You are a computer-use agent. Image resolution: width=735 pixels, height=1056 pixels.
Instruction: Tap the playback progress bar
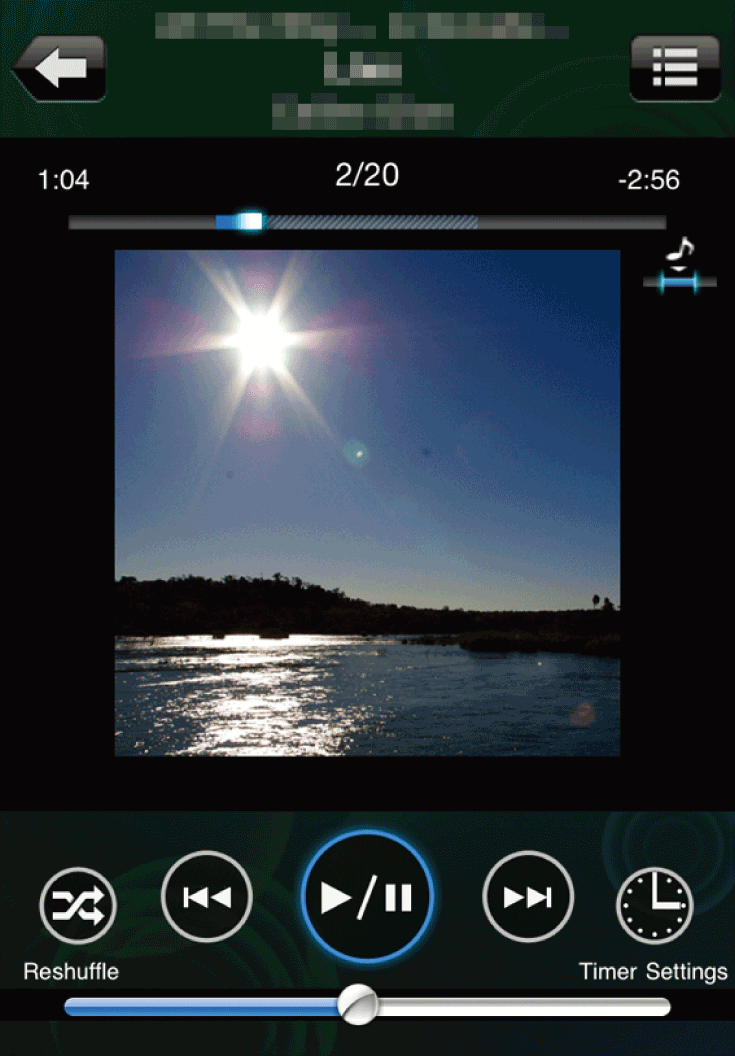[x=367, y=222]
